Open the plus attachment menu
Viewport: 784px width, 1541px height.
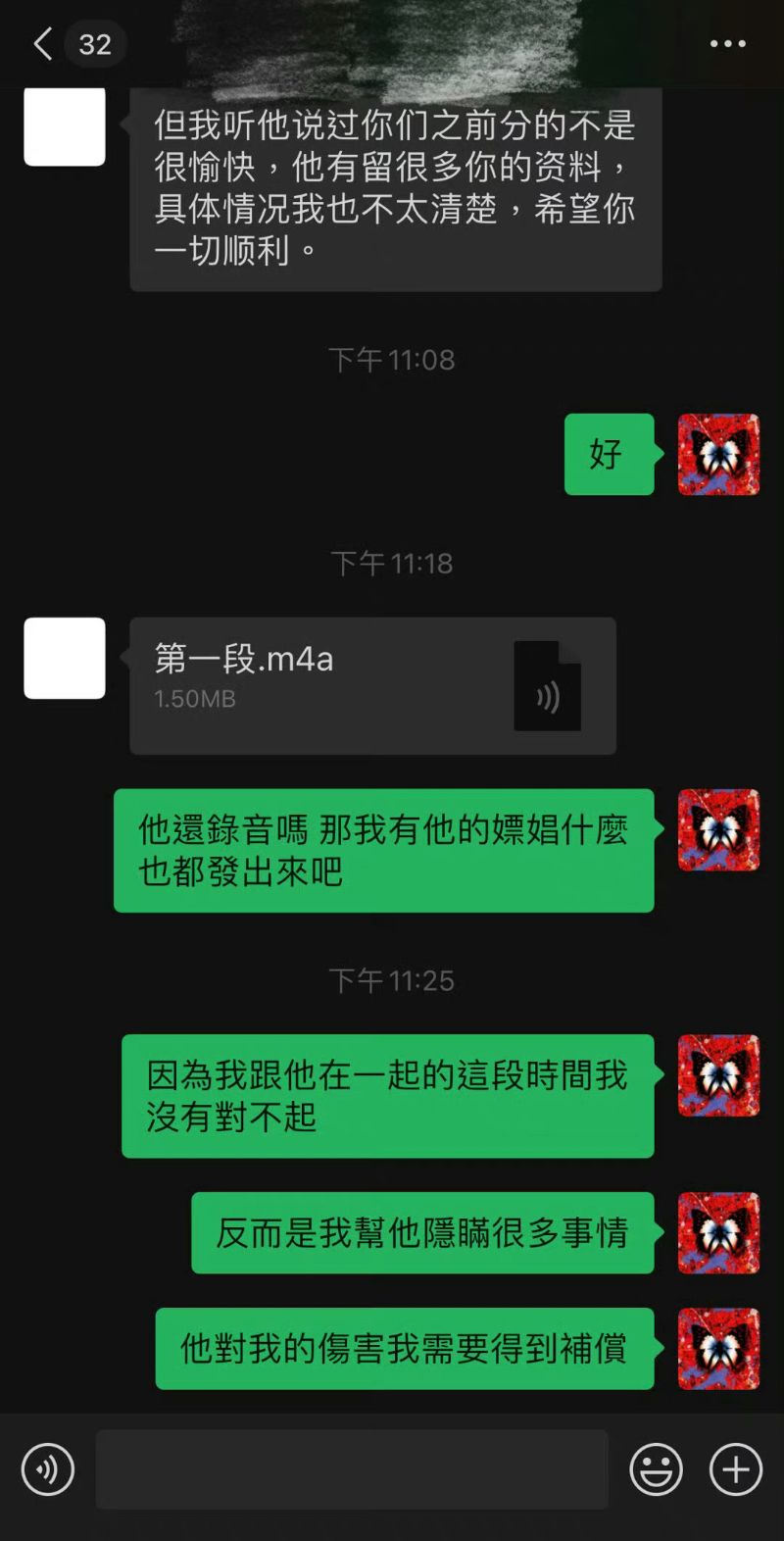(x=736, y=1469)
